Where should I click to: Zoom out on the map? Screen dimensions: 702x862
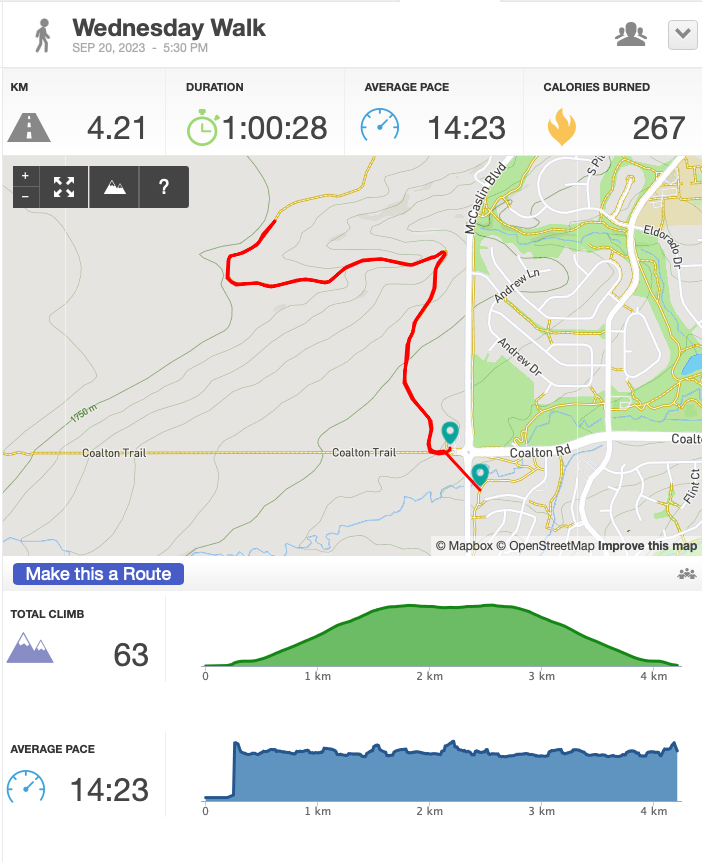25,197
